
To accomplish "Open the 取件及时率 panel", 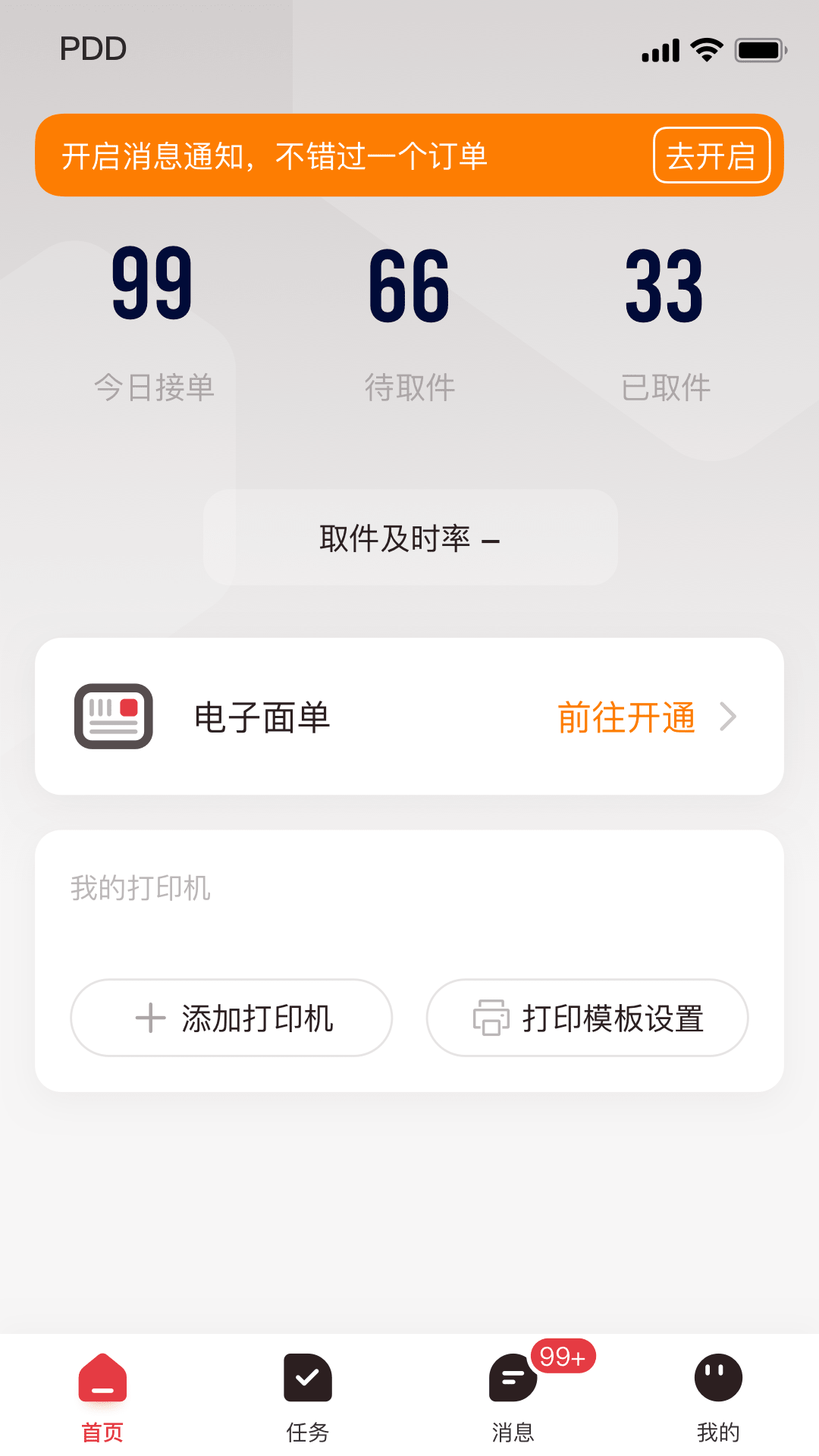I will [409, 540].
